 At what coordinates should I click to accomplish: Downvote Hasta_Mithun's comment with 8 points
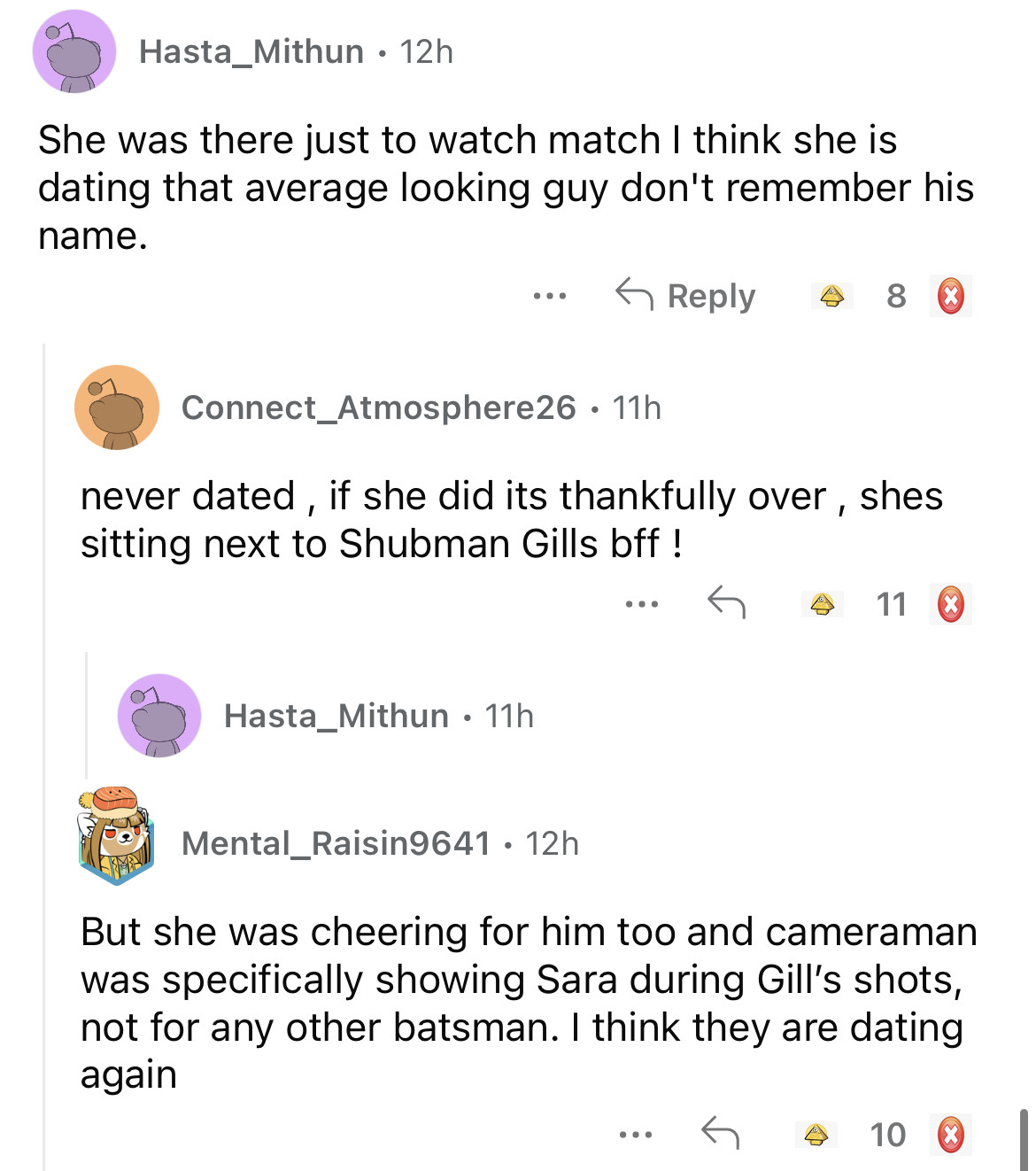coord(950,296)
